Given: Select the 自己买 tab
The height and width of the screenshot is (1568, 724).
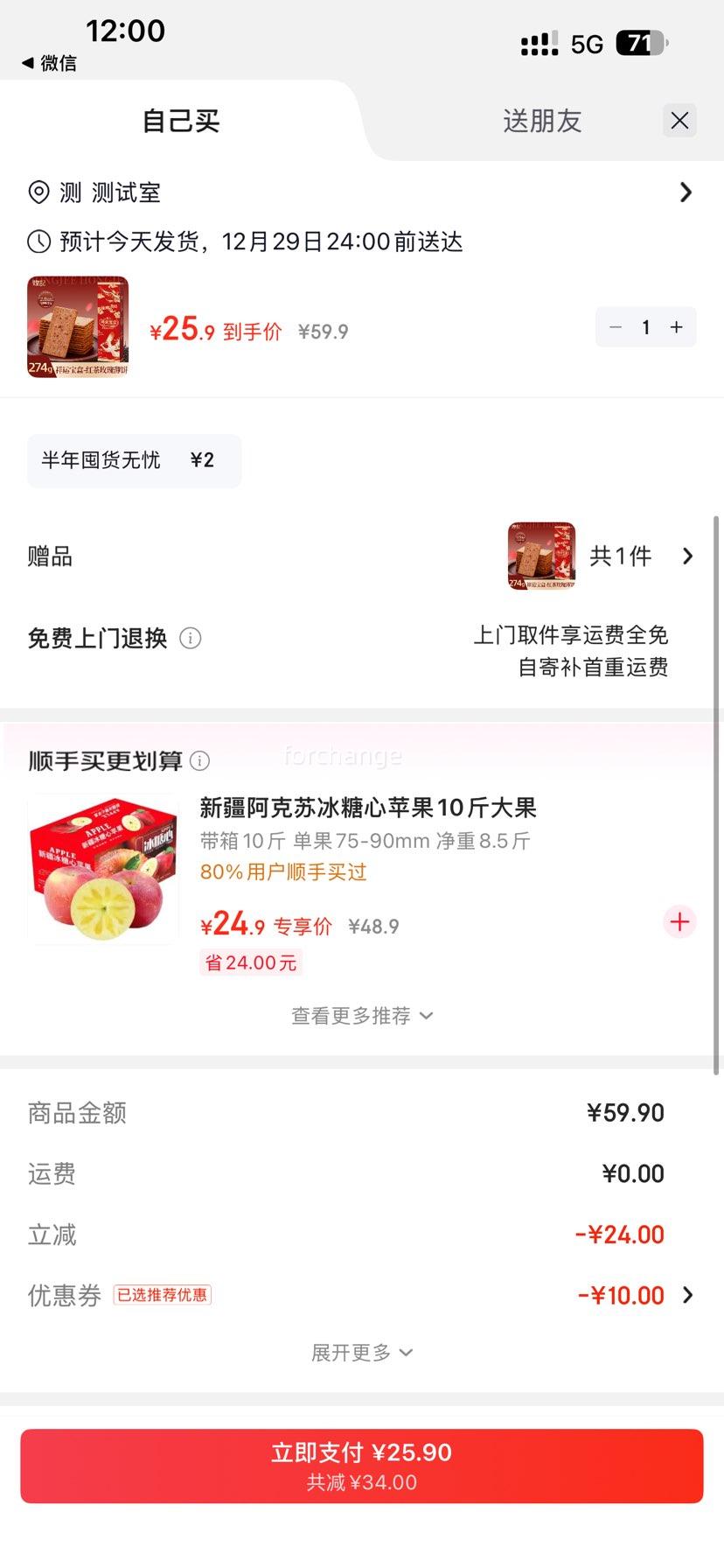Looking at the screenshot, I should [x=179, y=121].
